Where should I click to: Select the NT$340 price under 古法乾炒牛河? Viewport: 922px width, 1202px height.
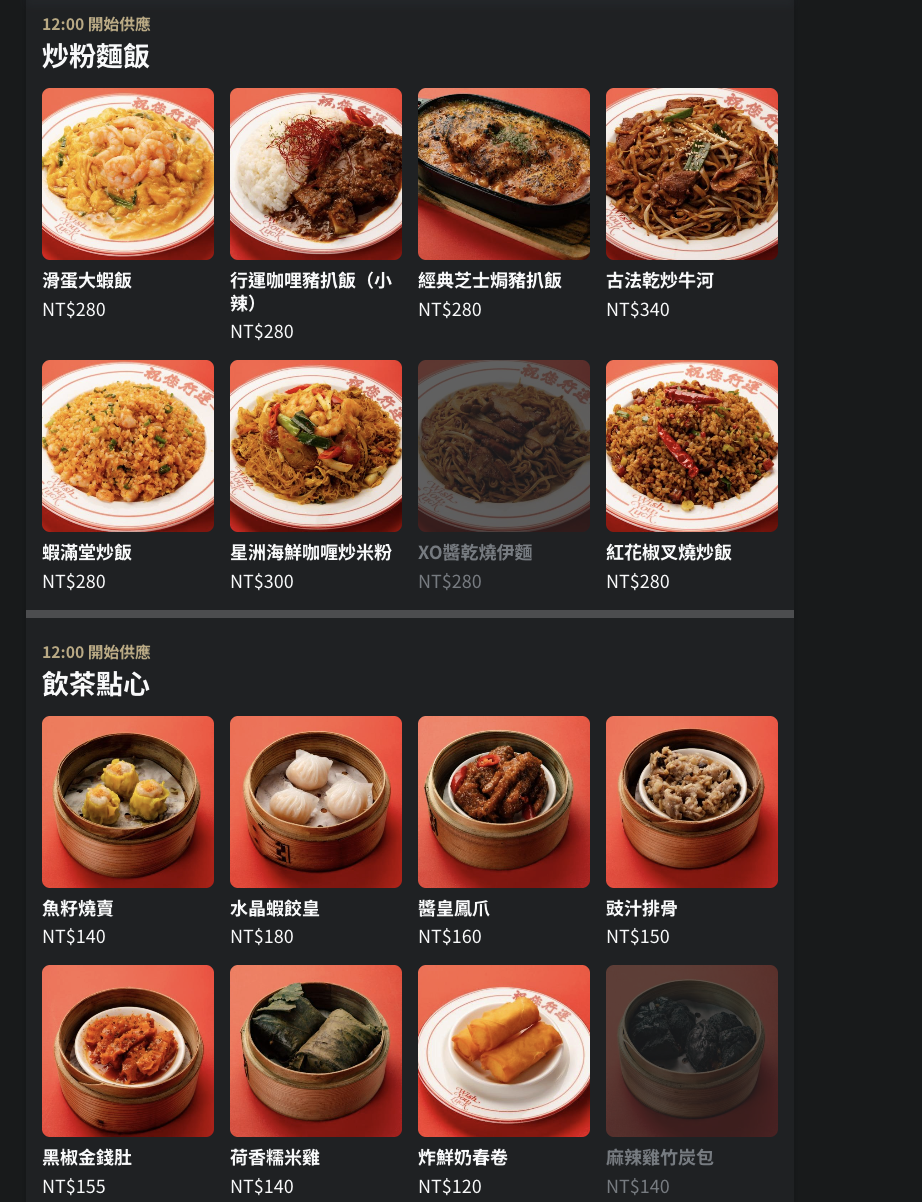[637, 309]
